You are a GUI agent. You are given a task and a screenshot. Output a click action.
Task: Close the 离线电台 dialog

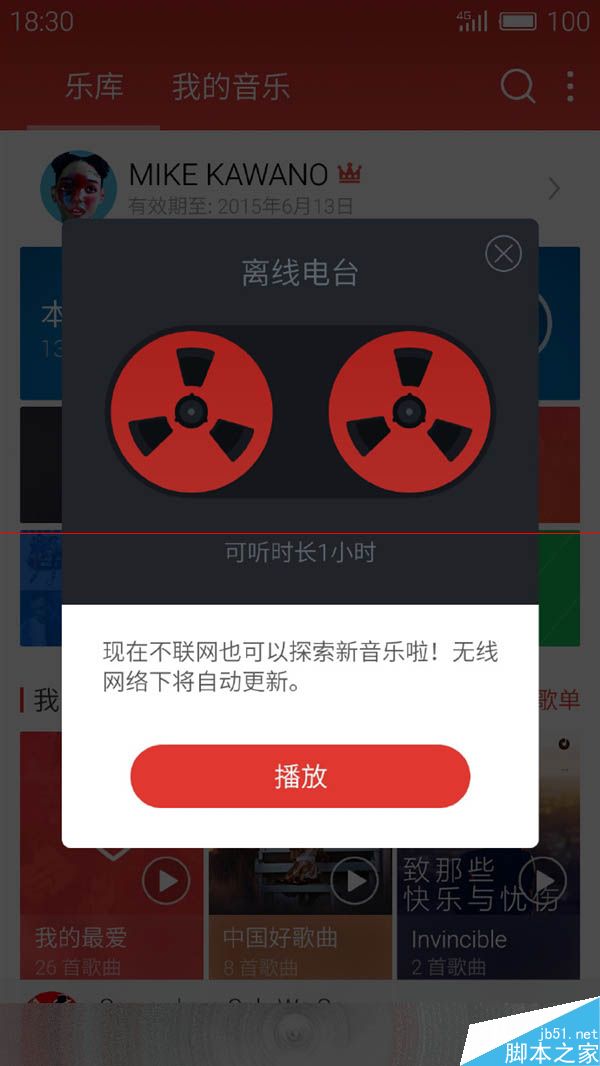(x=503, y=254)
